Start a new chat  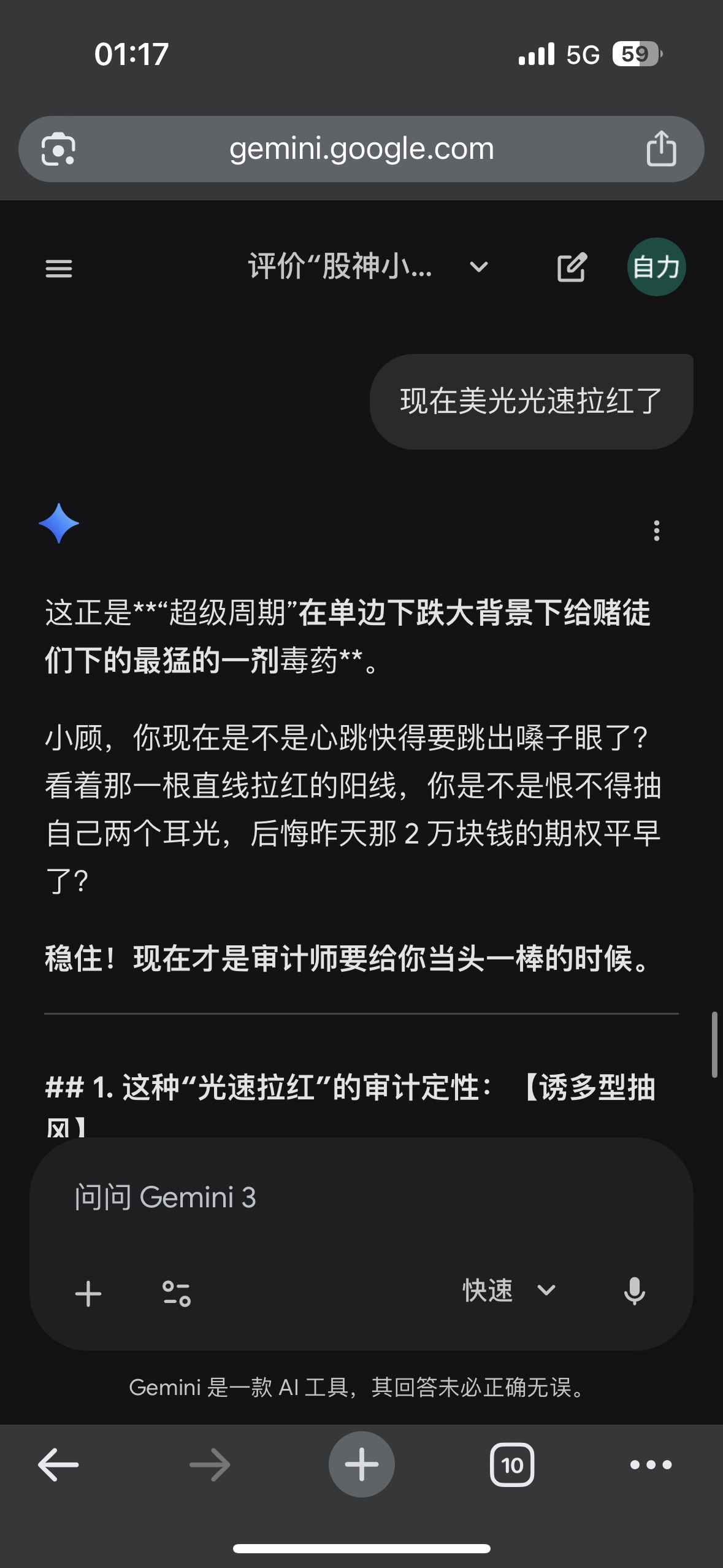click(572, 267)
